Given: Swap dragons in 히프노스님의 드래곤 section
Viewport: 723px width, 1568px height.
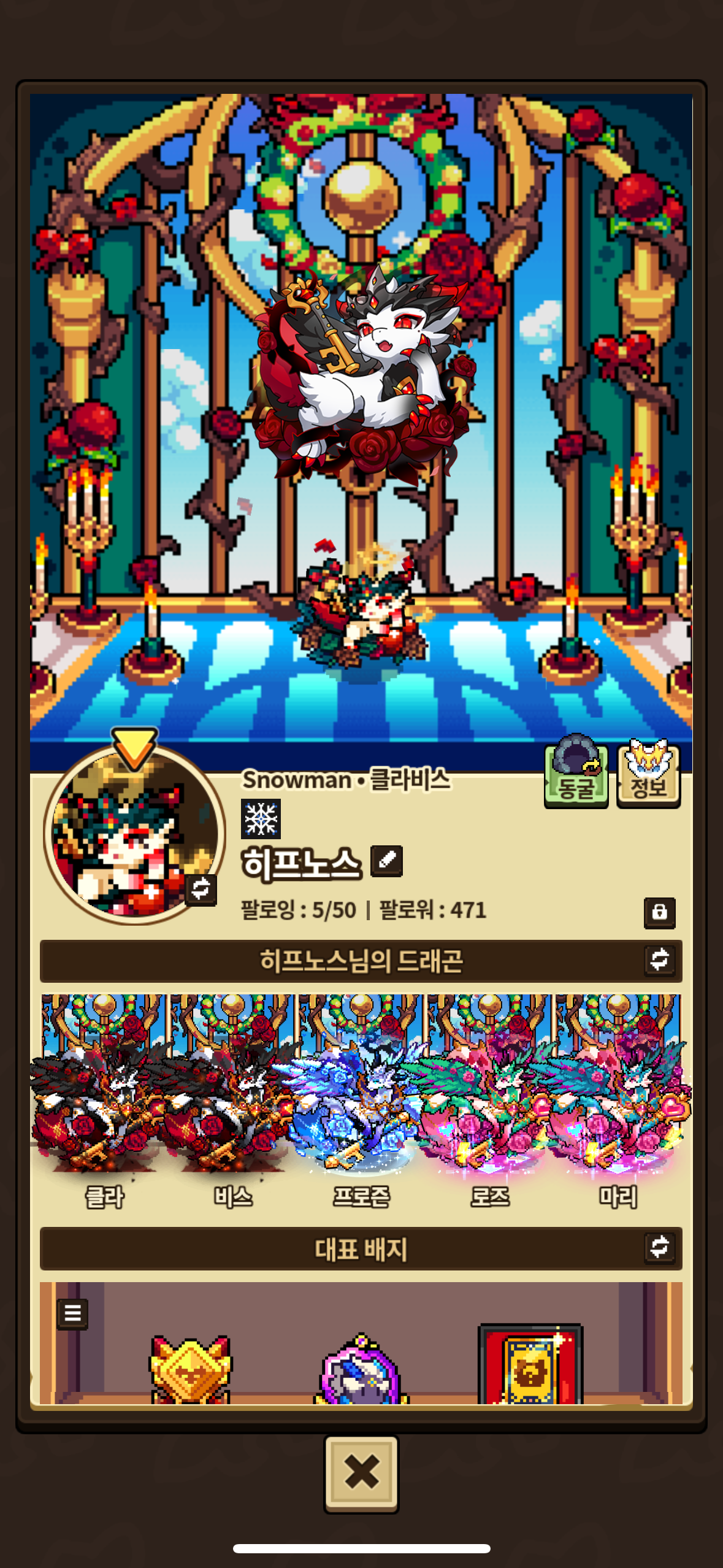Looking at the screenshot, I should (x=659, y=959).
